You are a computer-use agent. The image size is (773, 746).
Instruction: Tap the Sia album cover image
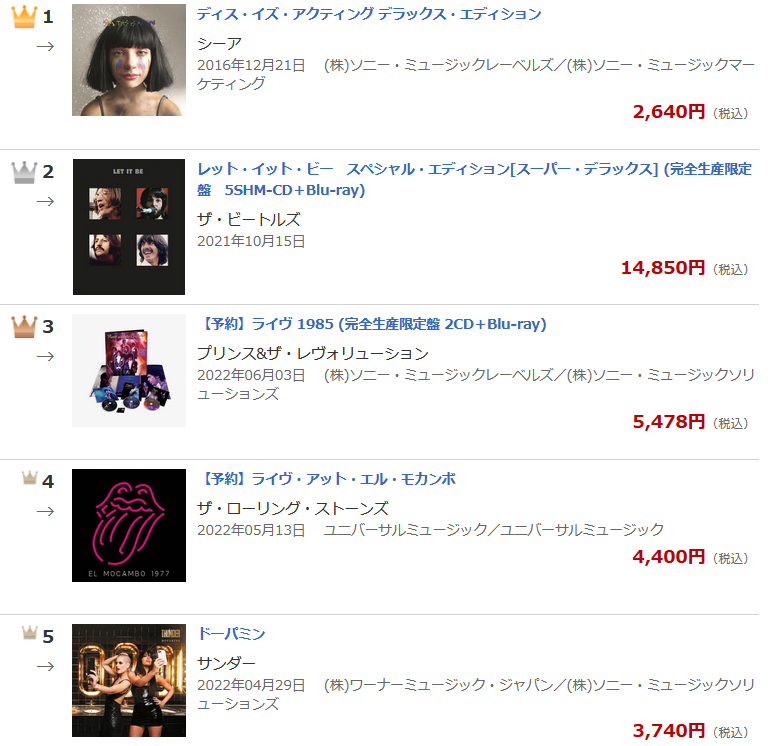[129, 60]
